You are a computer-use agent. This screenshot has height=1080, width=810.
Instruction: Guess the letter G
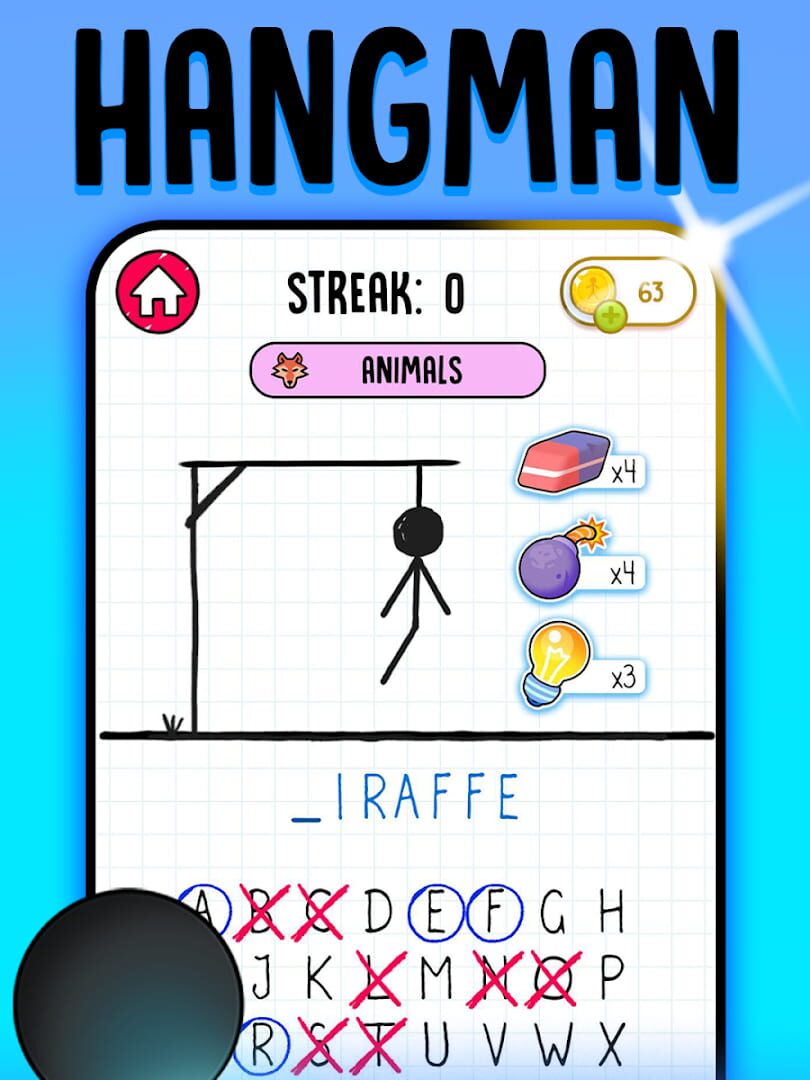coord(555,912)
